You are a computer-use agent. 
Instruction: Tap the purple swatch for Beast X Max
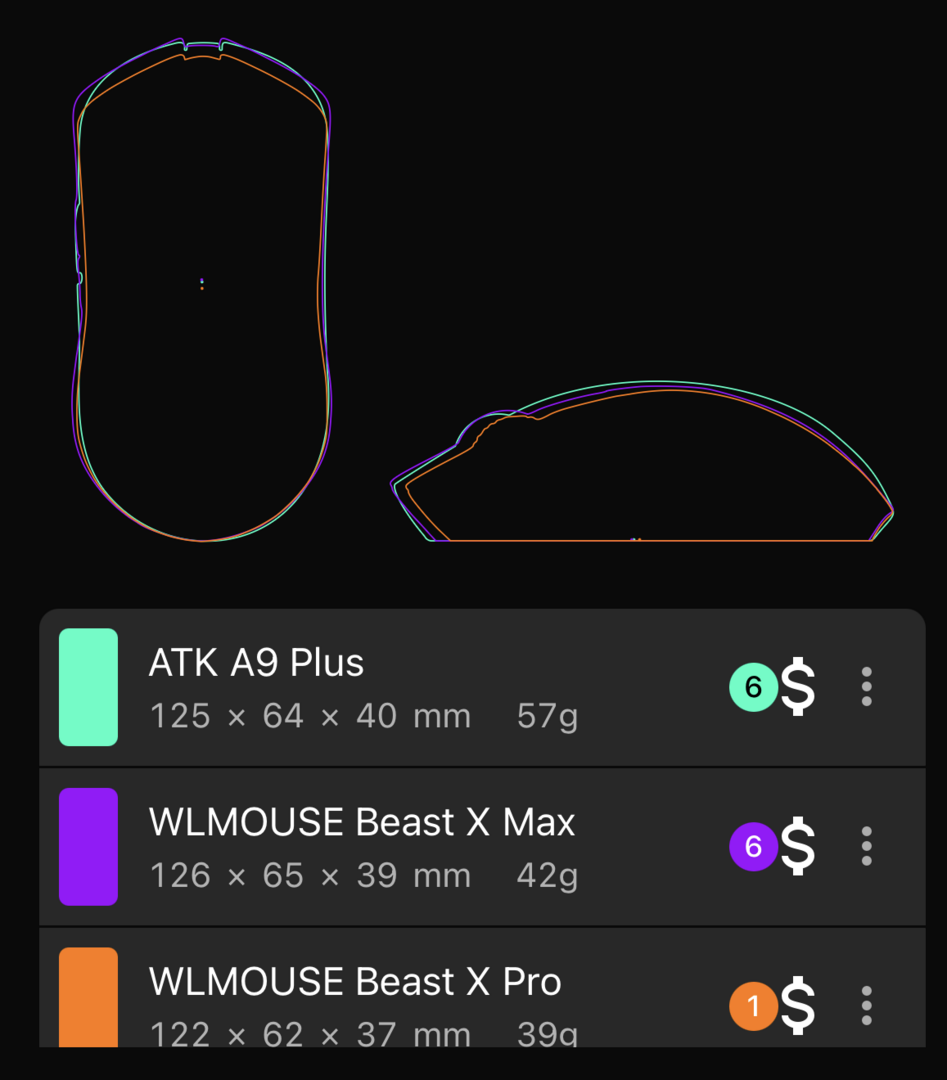pos(89,847)
